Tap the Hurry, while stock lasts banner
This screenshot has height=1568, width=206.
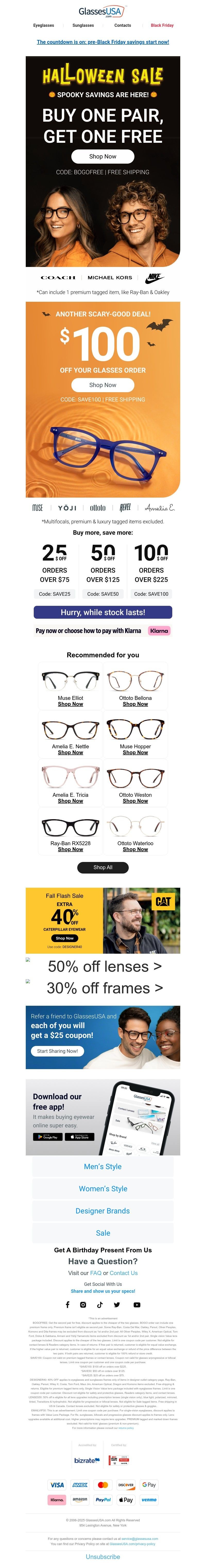(x=103, y=612)
